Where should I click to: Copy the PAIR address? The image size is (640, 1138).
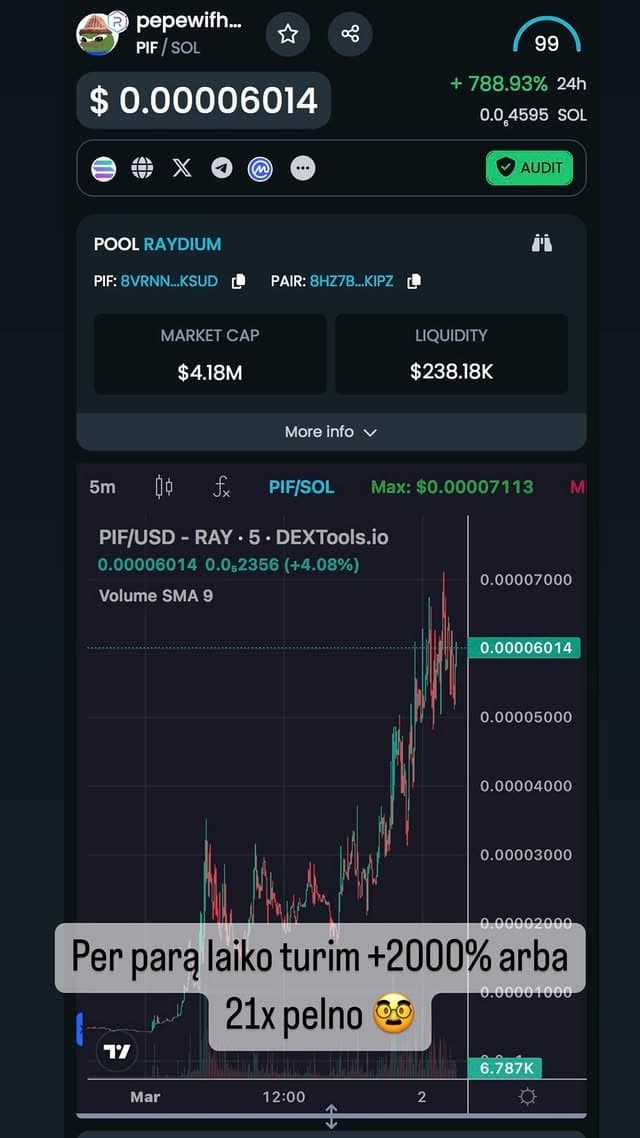point(414,281)
